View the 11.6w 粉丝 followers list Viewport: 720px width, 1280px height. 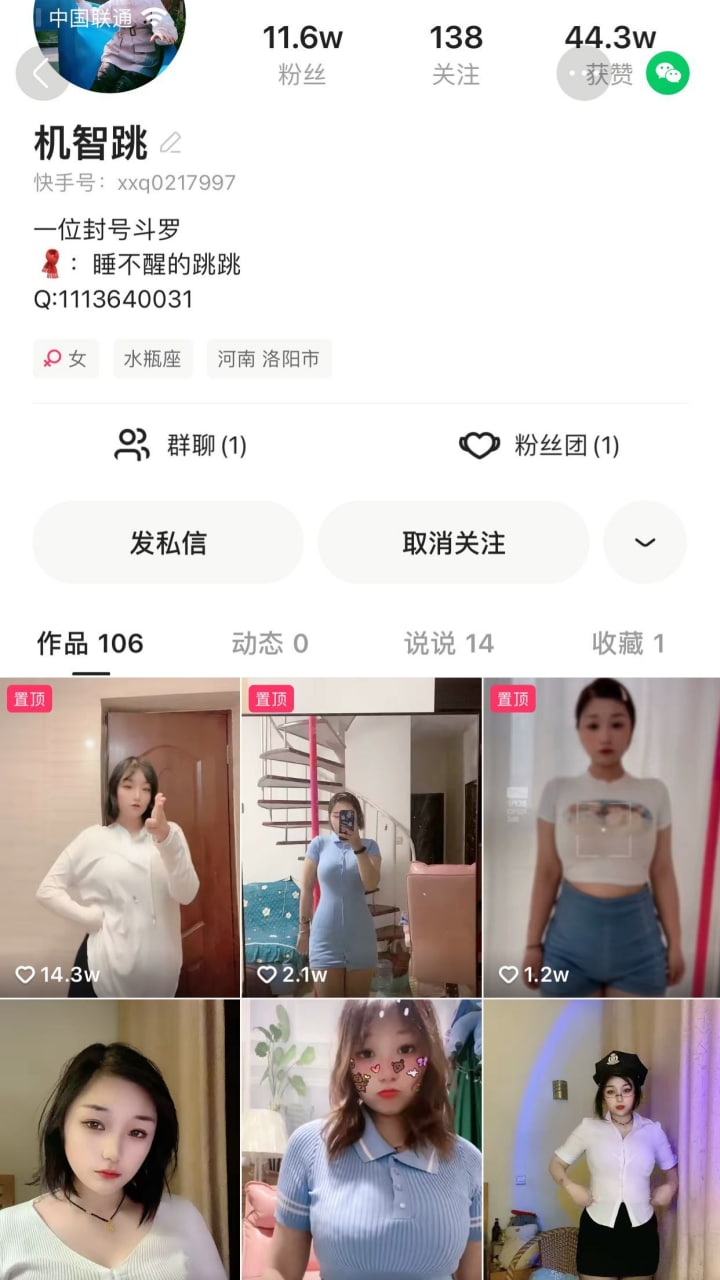pyautogui.click(x=302, y=54)
